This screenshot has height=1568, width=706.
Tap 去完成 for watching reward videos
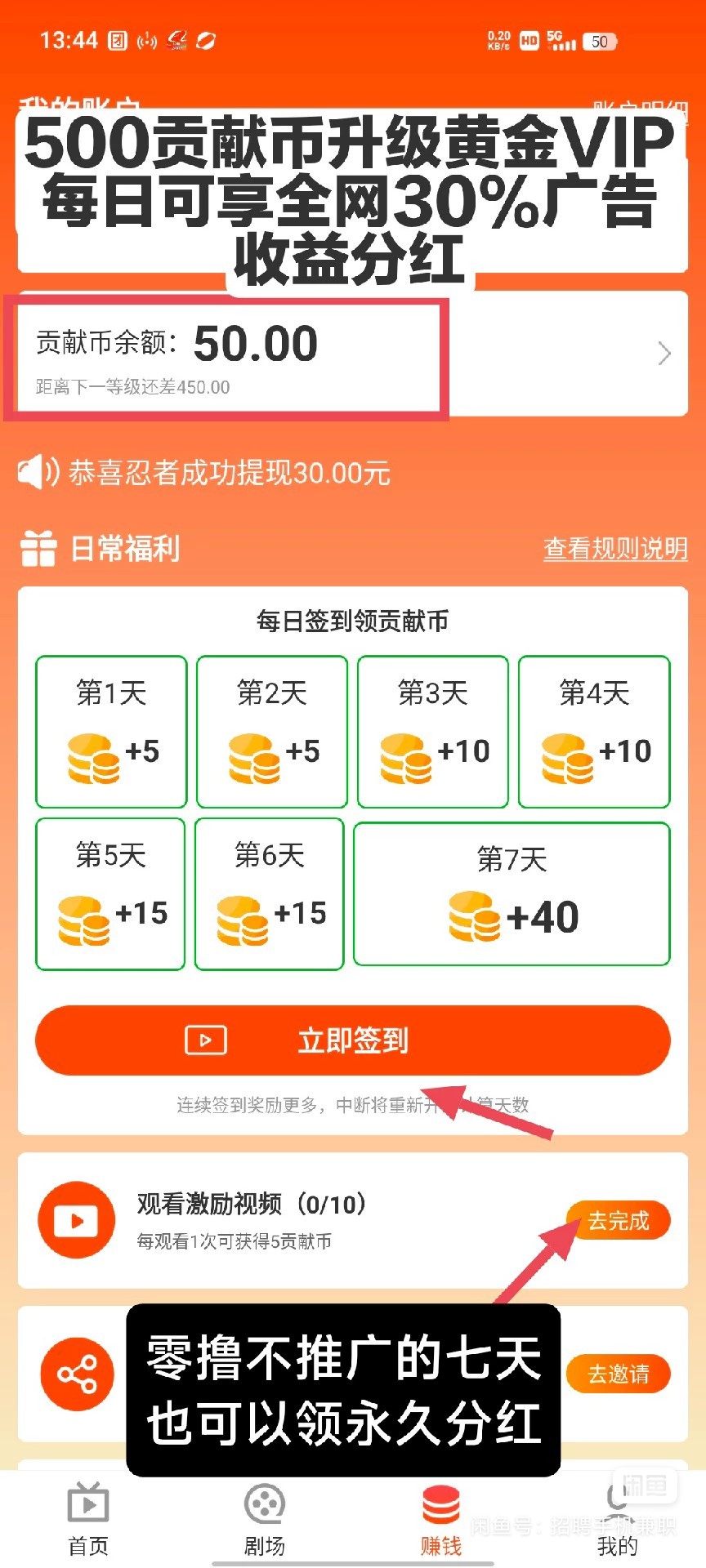[x=619, y=1220]
